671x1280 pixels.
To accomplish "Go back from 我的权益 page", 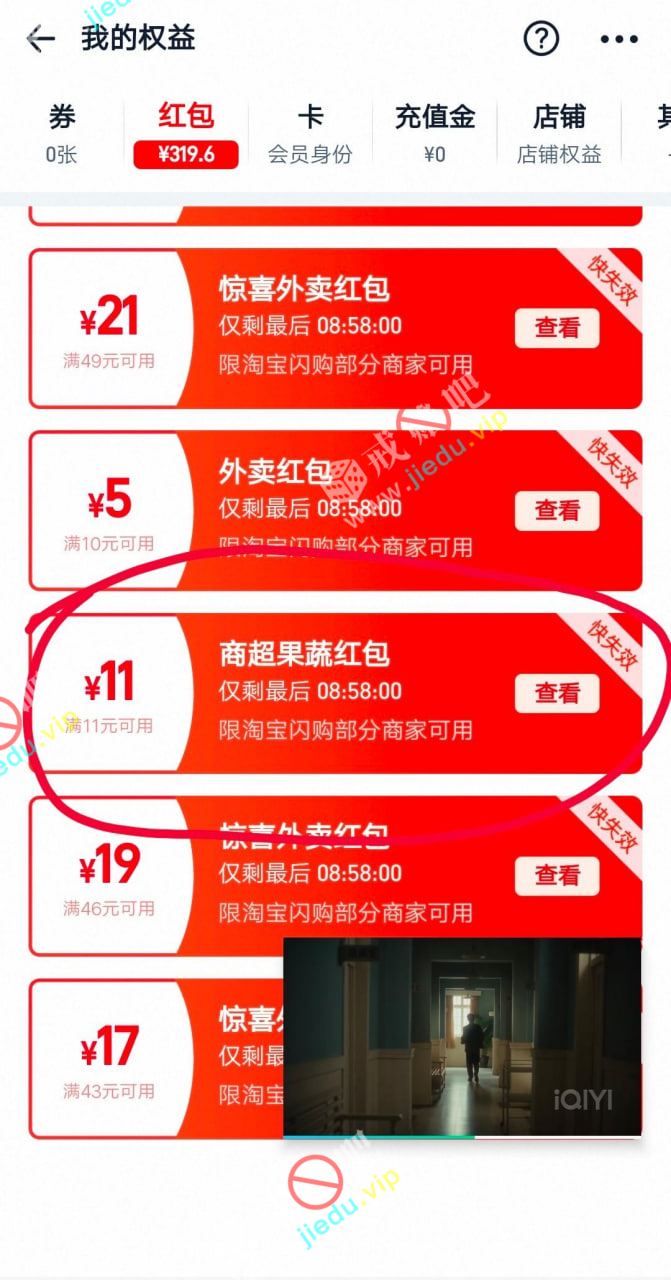I will 40,39.
